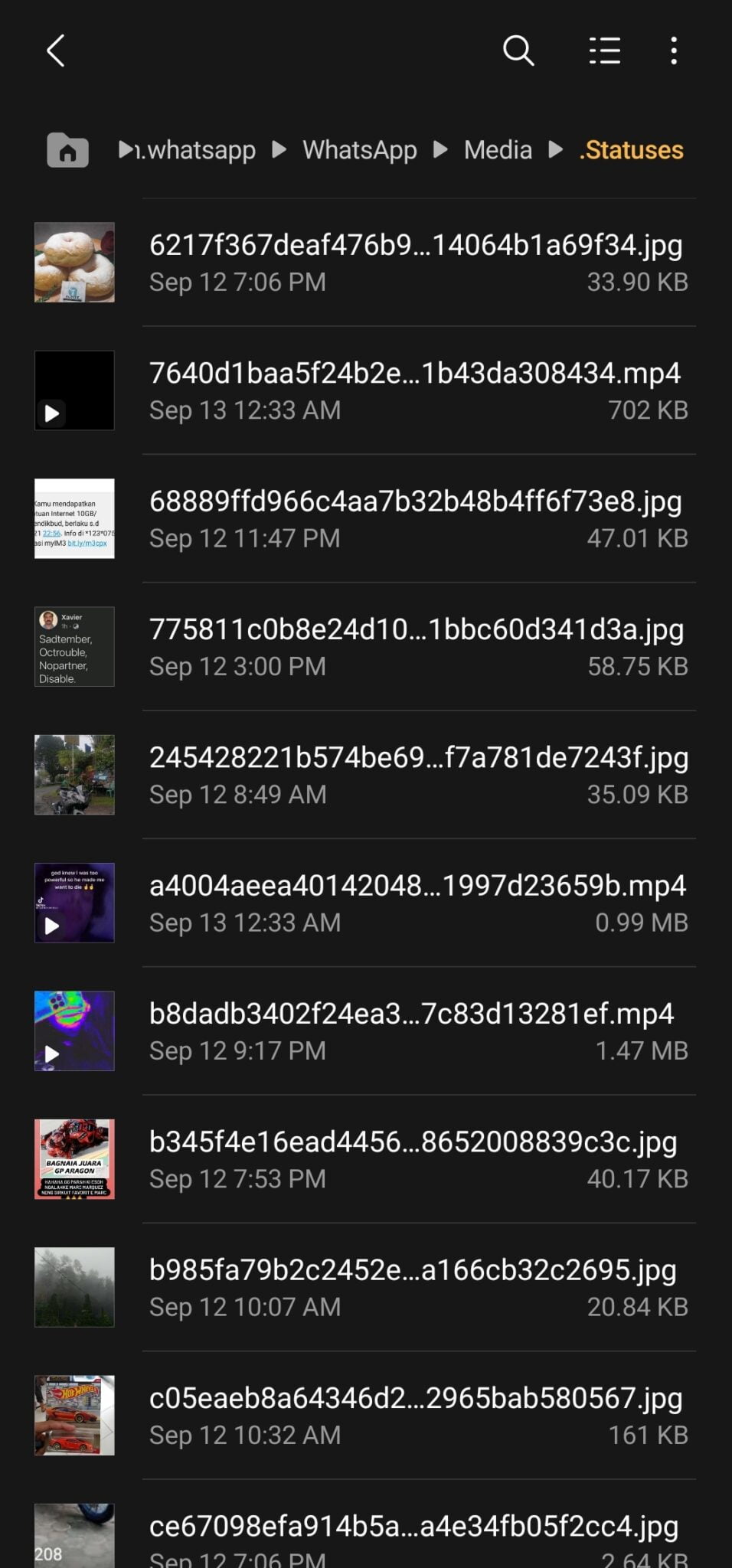Play video b8dadb3402f24ea3…7c83d13281ef.mp4

pyautogui.click(x=366, y=1031)
